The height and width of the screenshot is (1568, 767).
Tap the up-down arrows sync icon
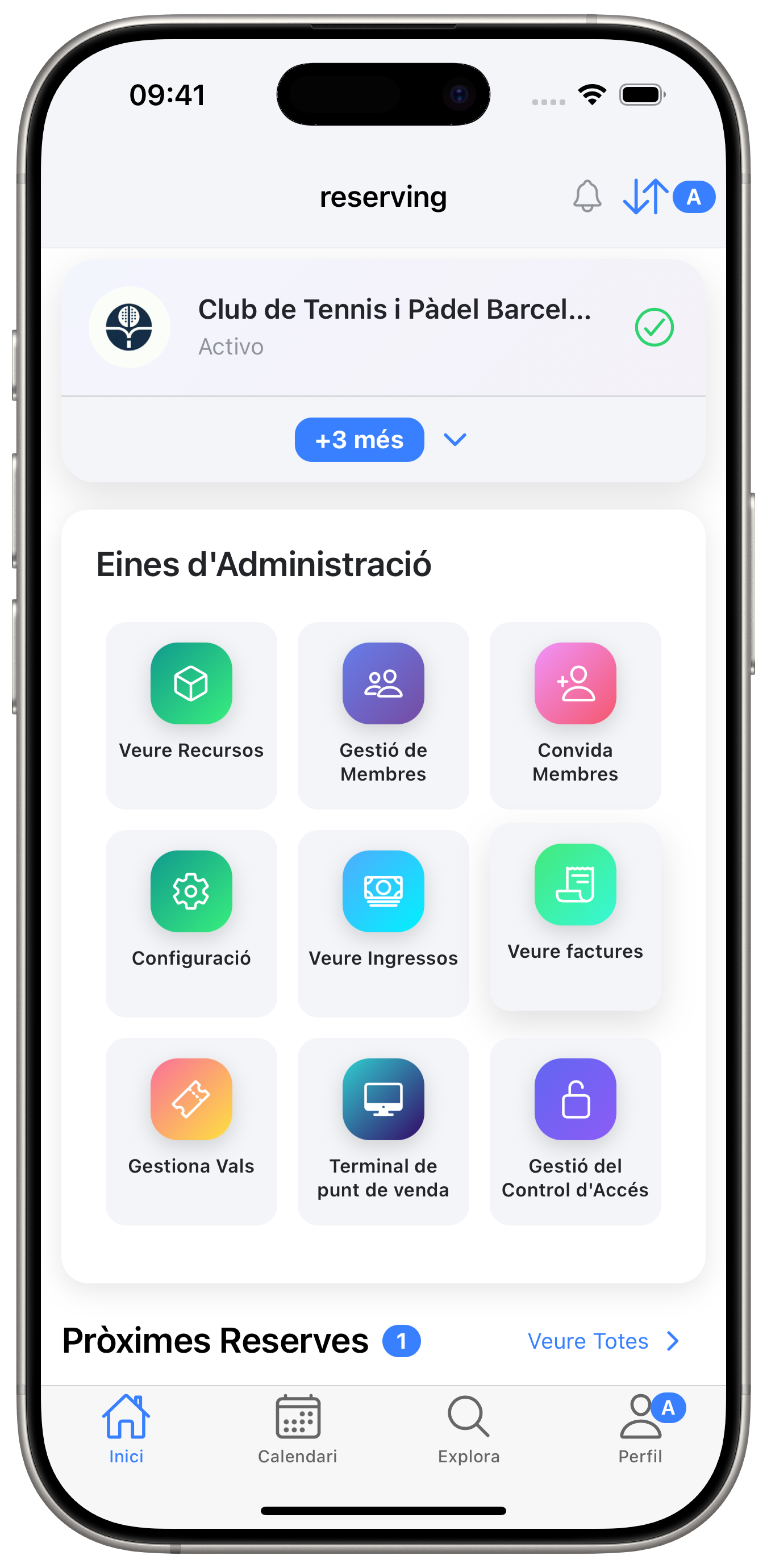[x=645, y=197]
